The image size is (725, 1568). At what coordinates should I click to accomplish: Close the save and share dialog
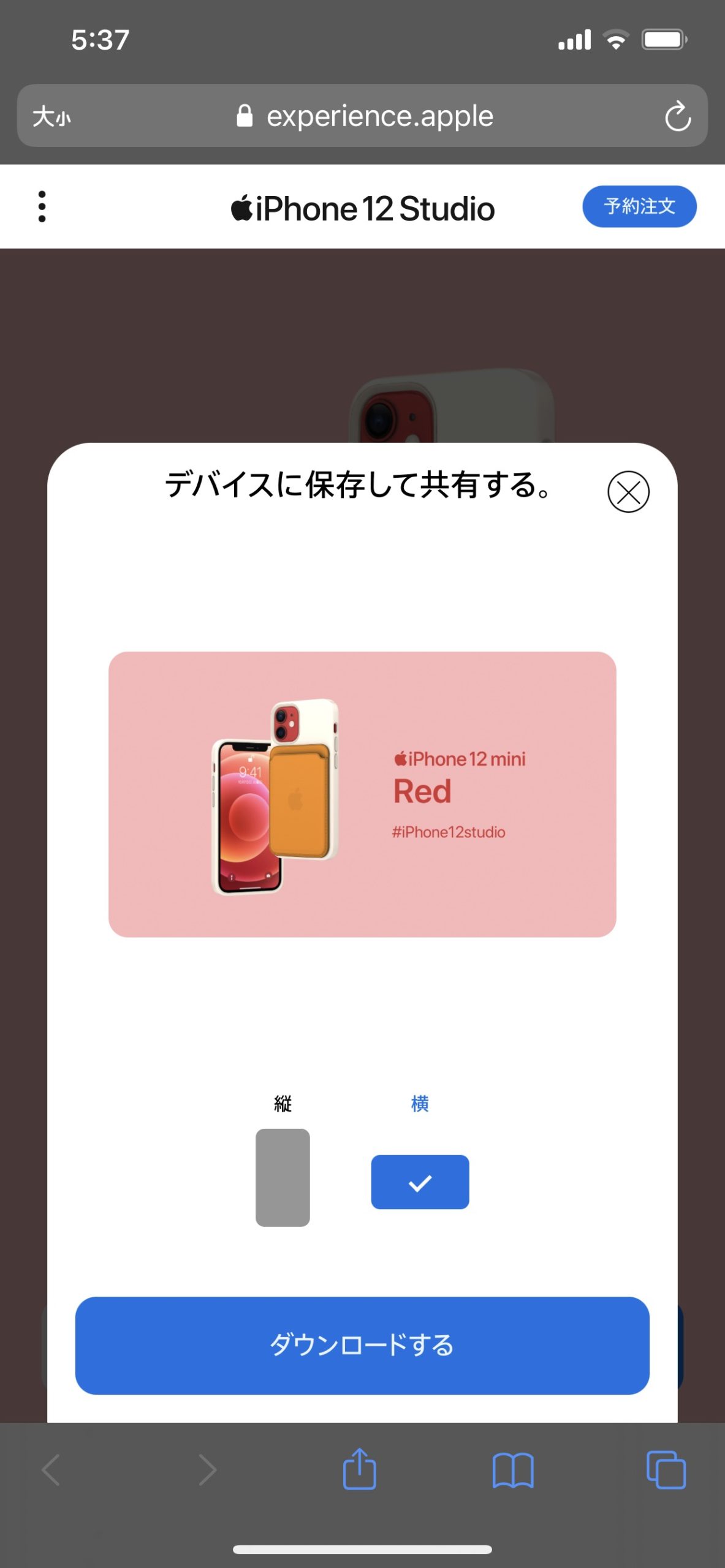[x=628, y=491]
